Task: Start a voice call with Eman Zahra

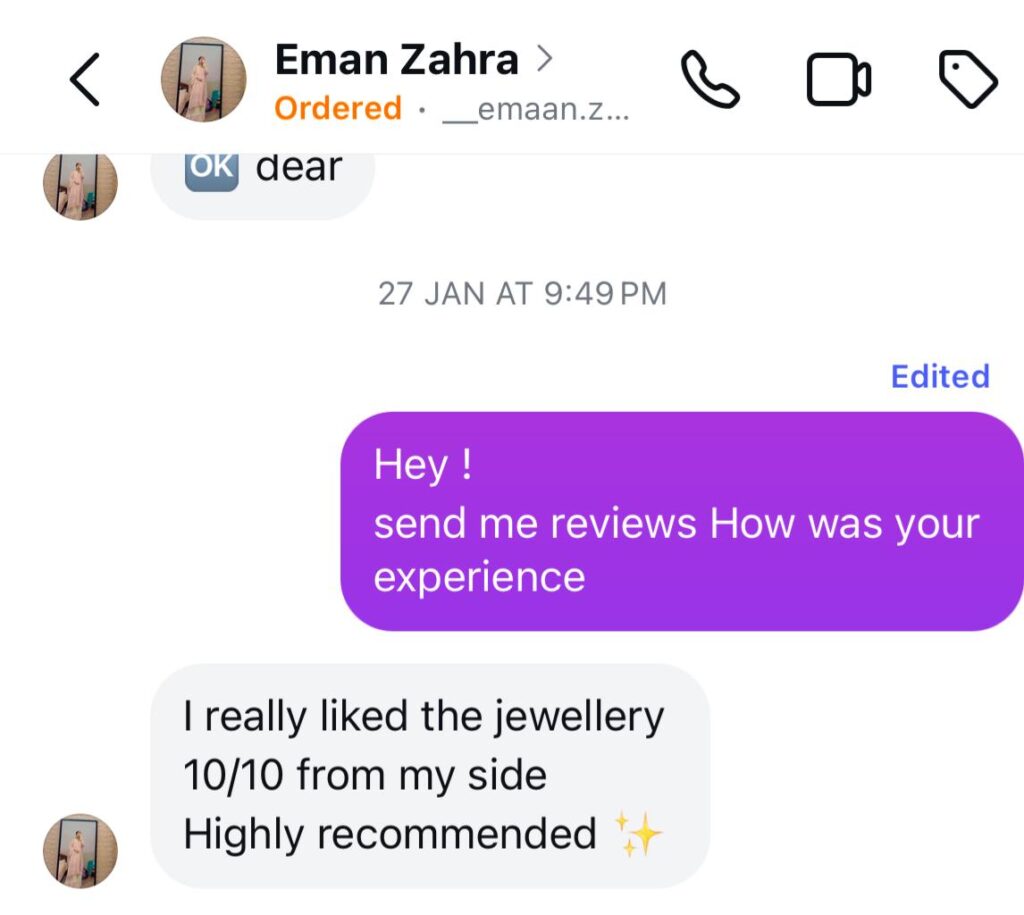Action: click(x=709, y=80)
